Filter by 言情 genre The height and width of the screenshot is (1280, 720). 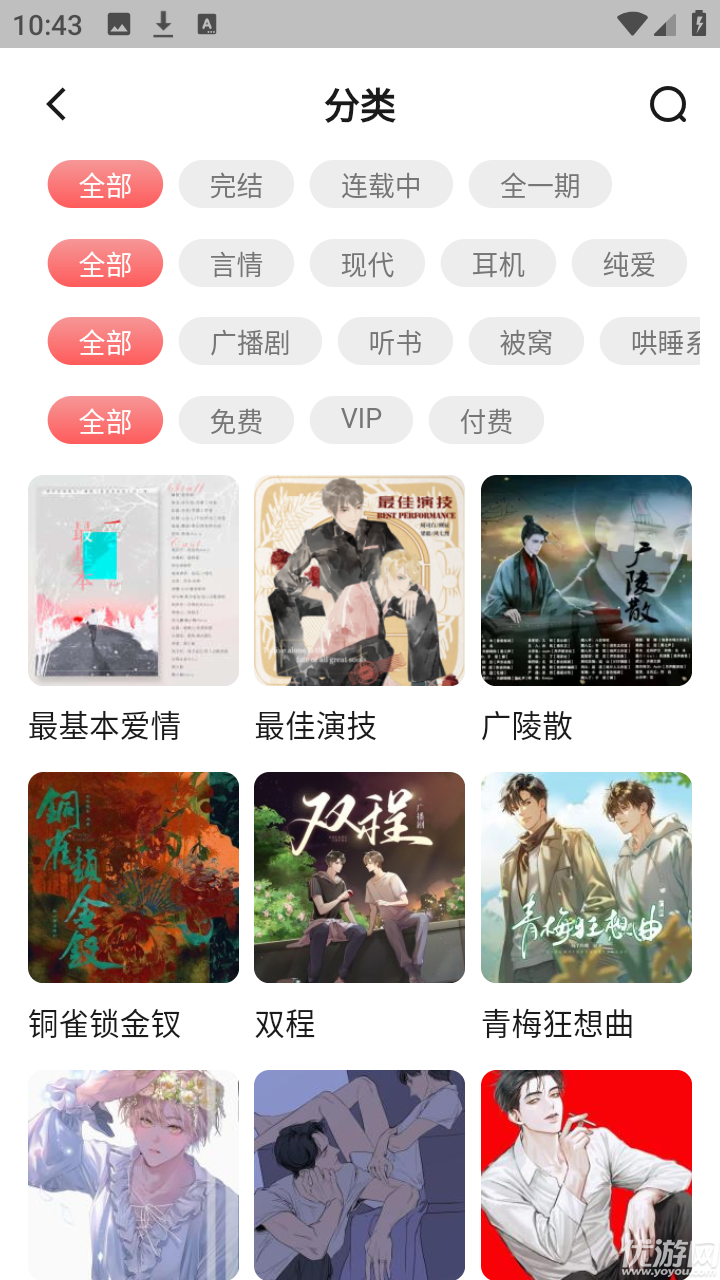(x=236, y=264)
